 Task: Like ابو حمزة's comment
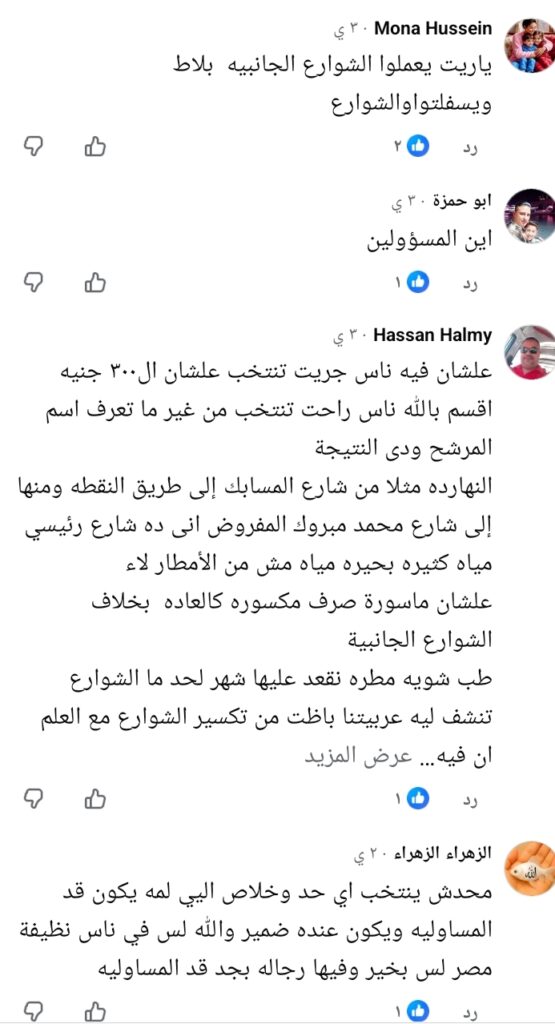[x=95, y=282]
